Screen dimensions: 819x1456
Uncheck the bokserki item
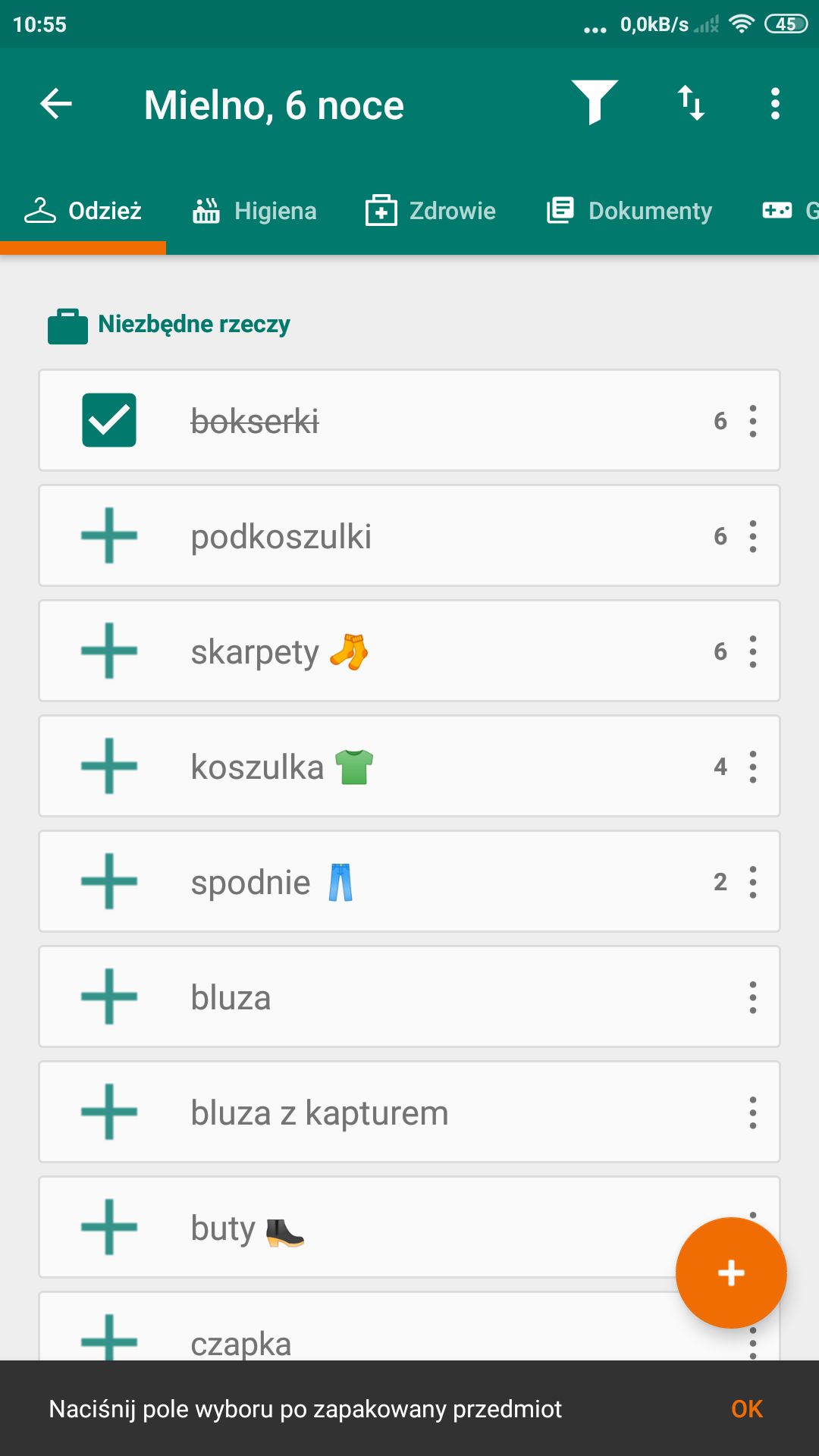coord(109,420)
